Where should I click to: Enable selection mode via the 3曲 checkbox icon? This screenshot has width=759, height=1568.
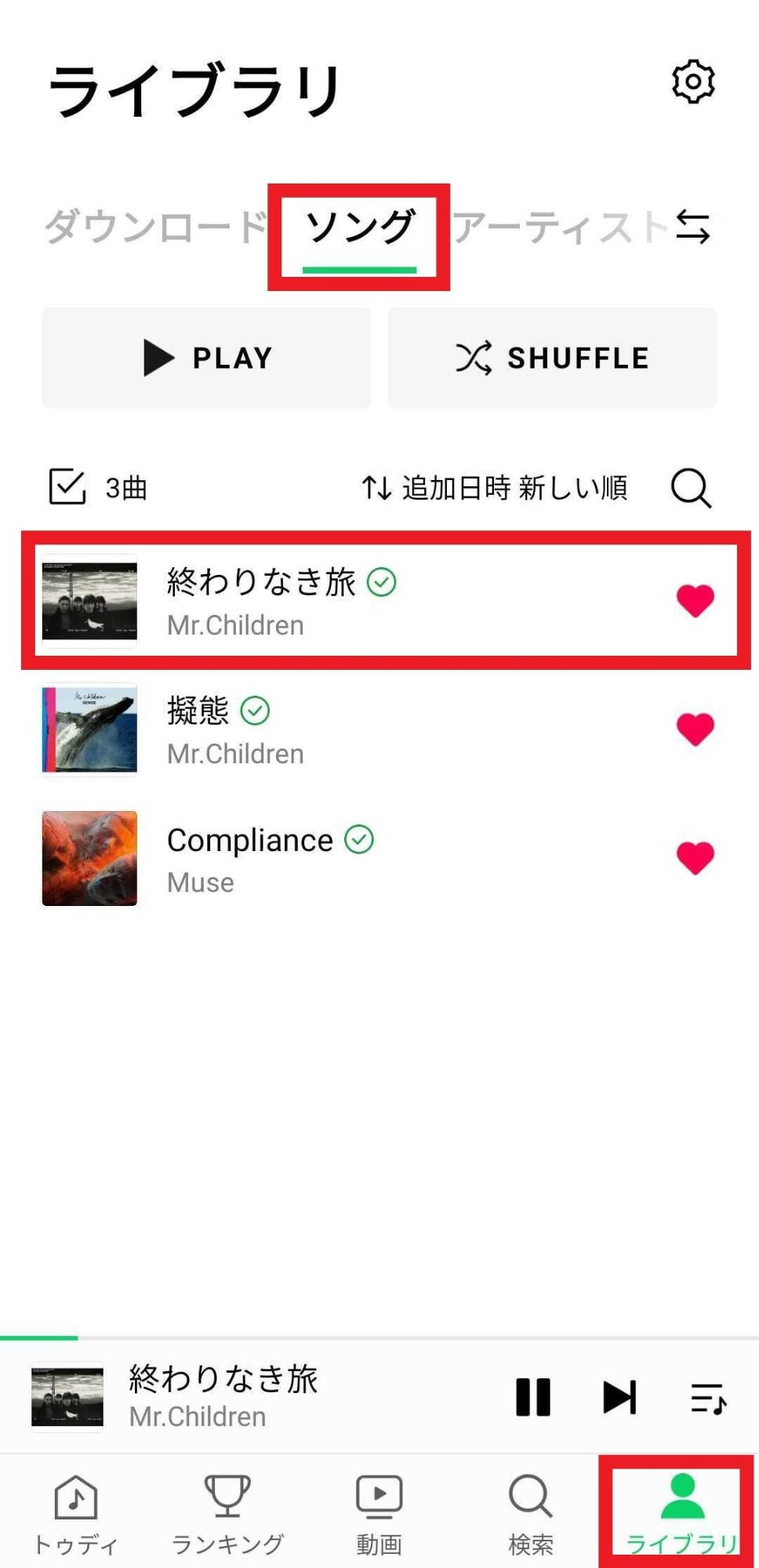(68, 488)
